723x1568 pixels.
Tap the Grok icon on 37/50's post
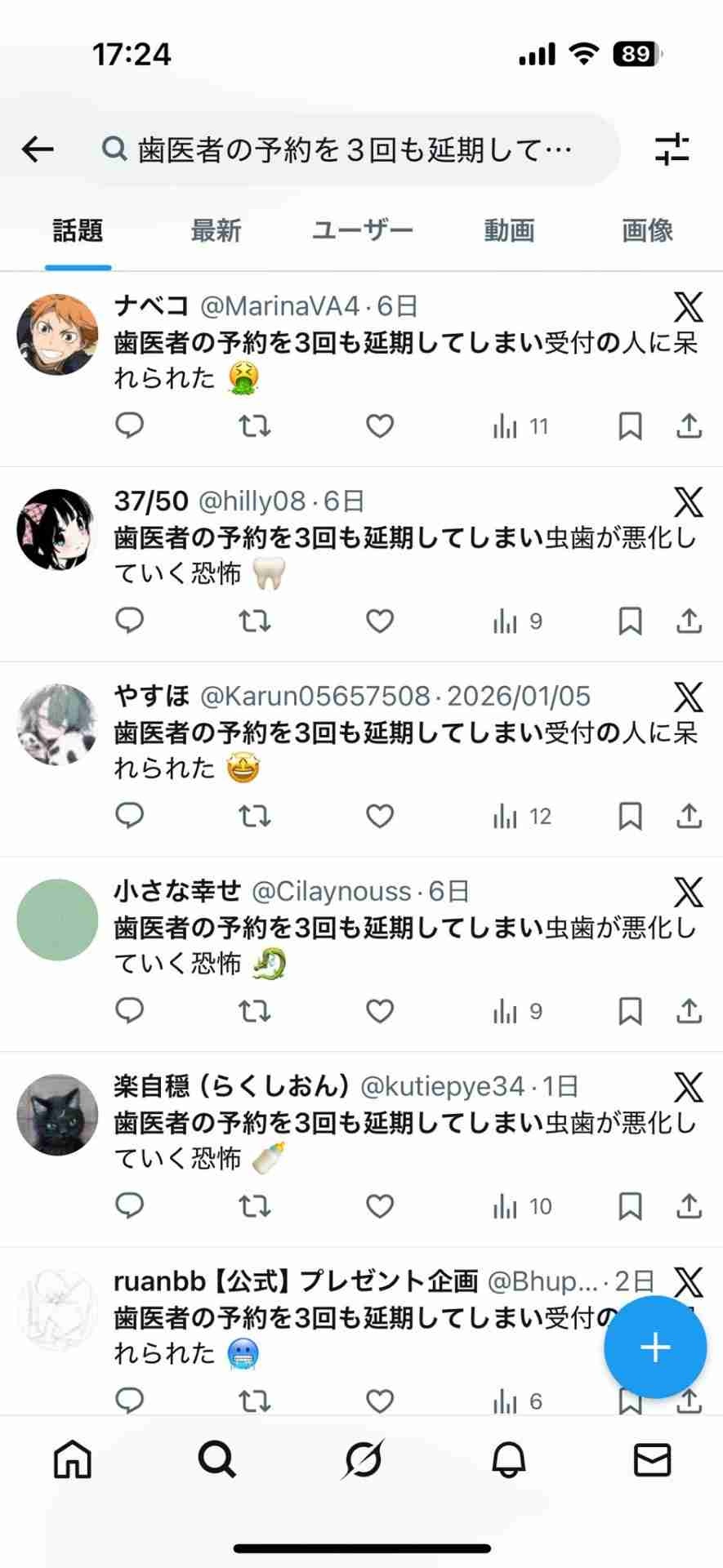click(688, 502)
